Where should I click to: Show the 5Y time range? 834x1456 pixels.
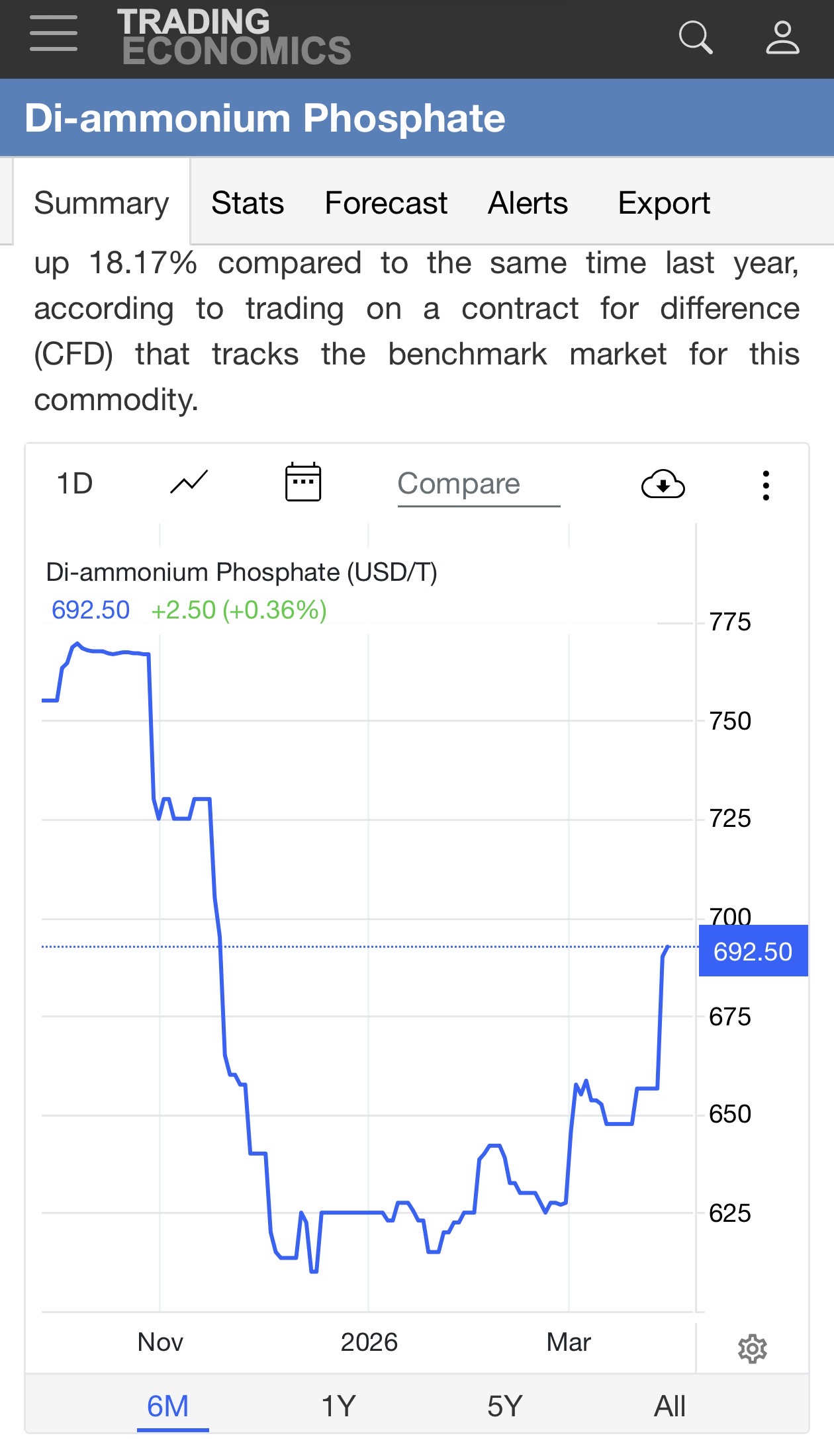(x=504, y=1406)
